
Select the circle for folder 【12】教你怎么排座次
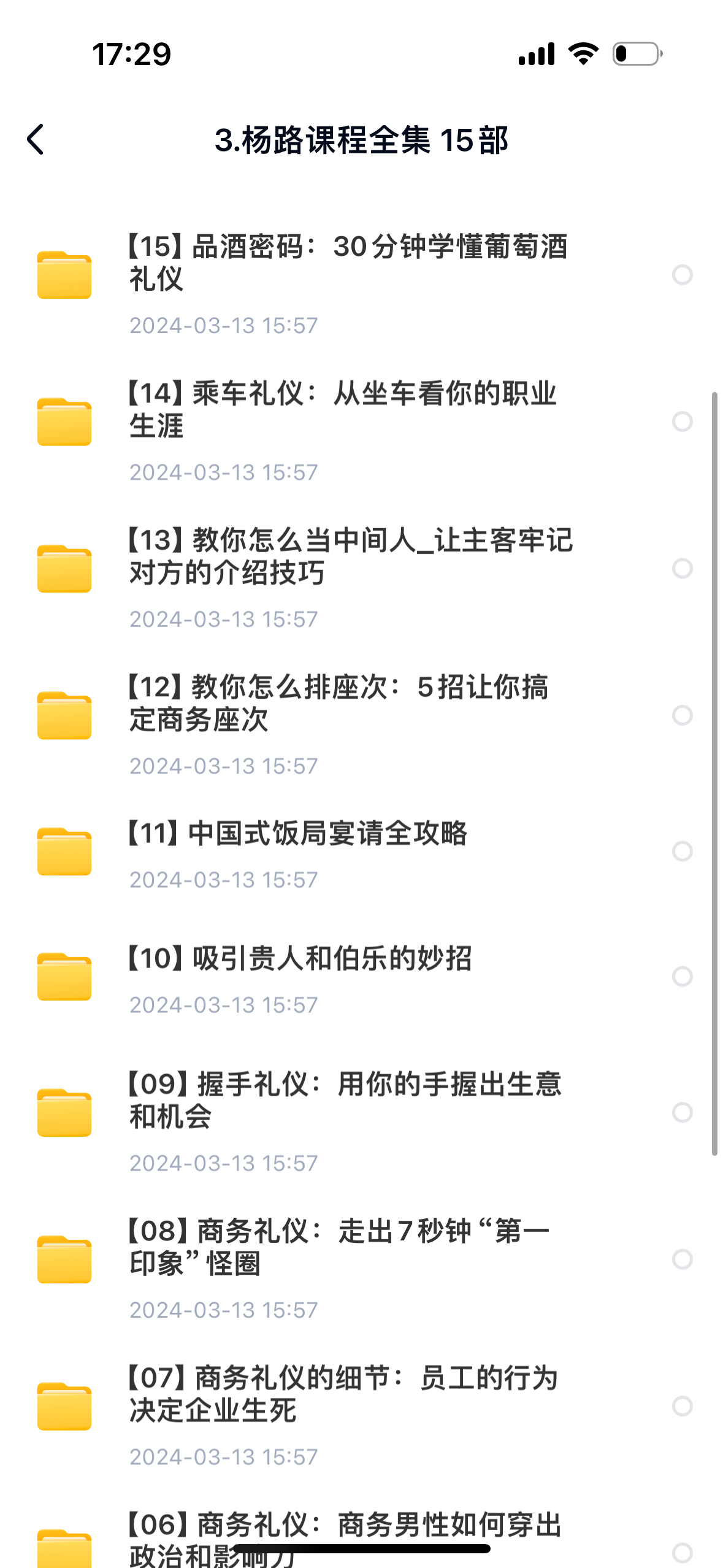pyautogui.click(x=682, y=715)
